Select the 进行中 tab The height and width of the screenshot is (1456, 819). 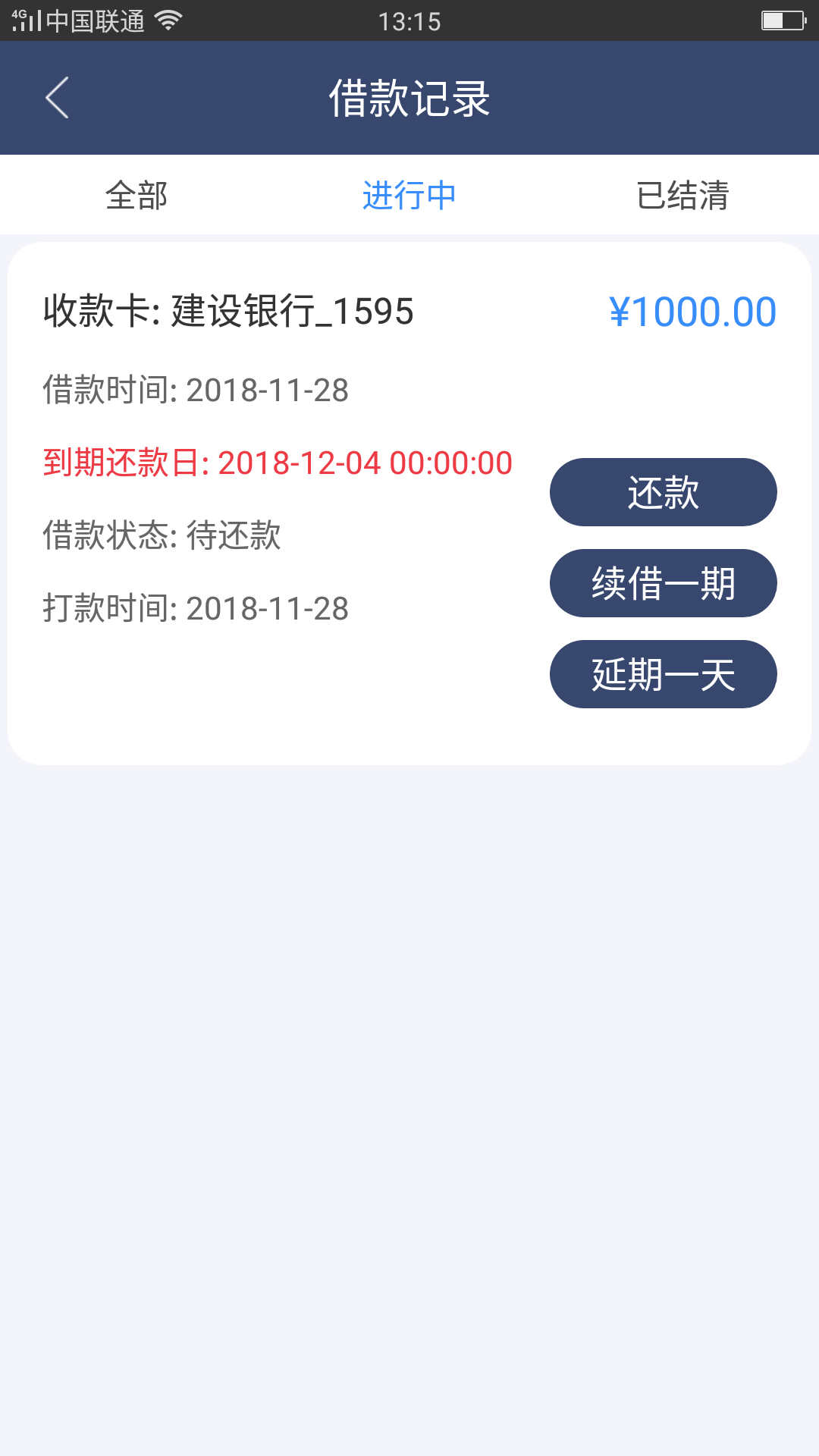pyautogui.click(x=409, y=195)
